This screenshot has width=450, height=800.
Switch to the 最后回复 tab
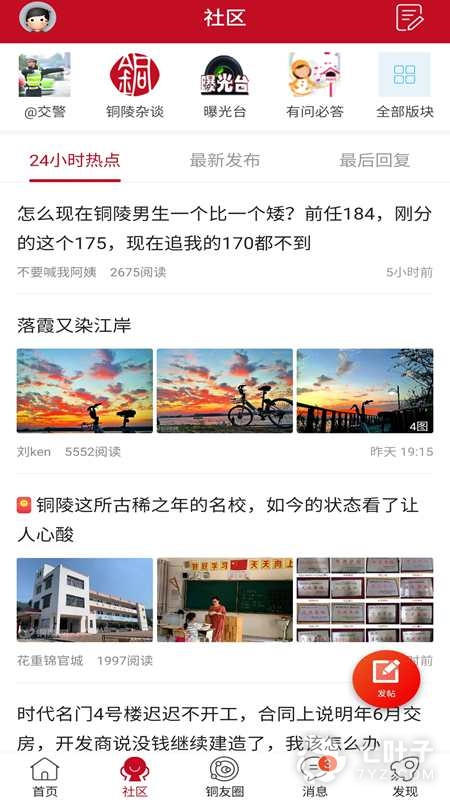coord(374,160)
